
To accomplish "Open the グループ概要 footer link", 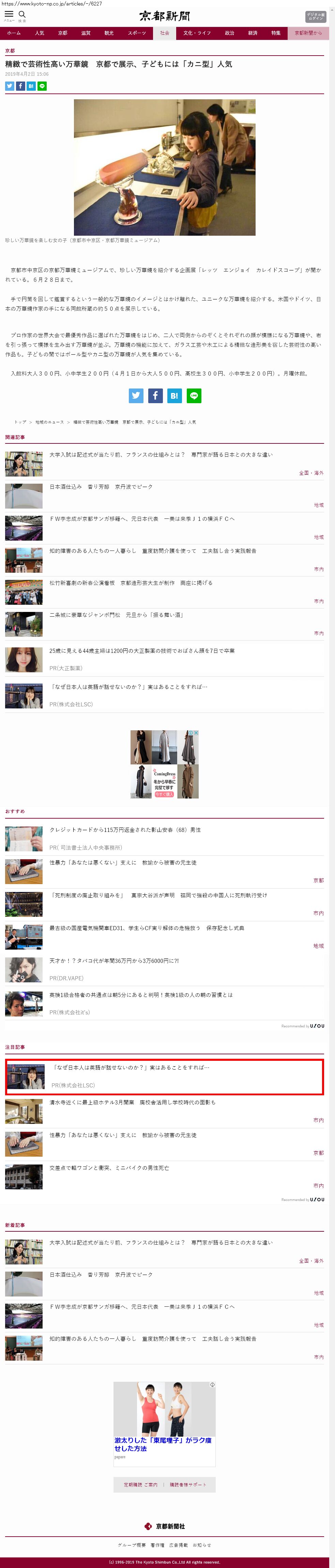I will 131,1544.
